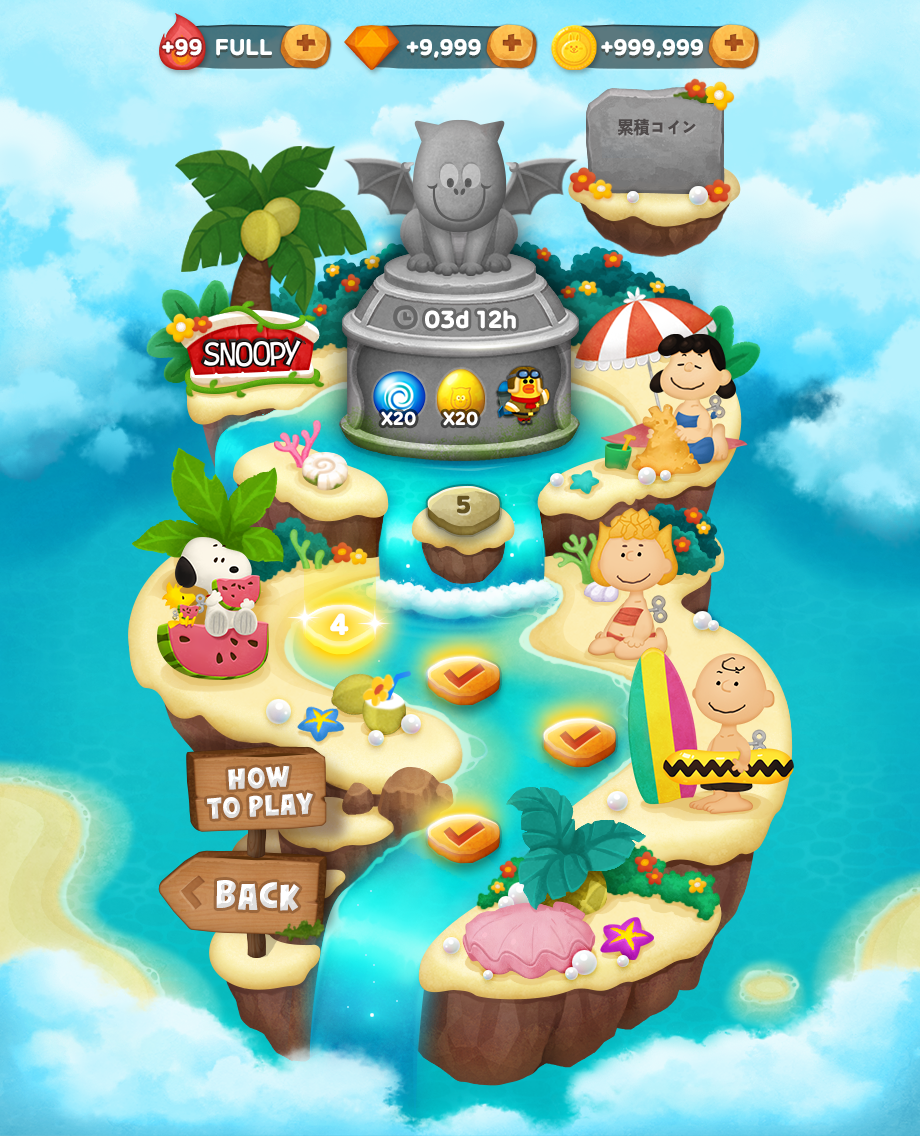This screenshot has height=1136, width=920.
Task: Add more gems with the plus button
Action: click(511, 46)
